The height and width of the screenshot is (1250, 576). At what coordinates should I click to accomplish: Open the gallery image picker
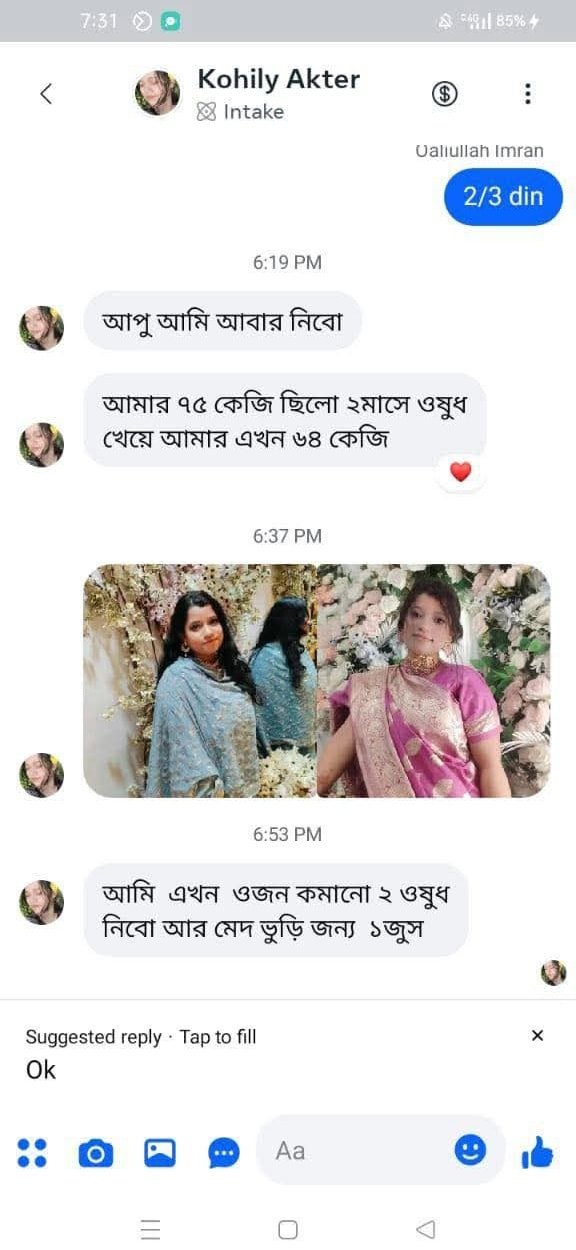pos(160,1153)
